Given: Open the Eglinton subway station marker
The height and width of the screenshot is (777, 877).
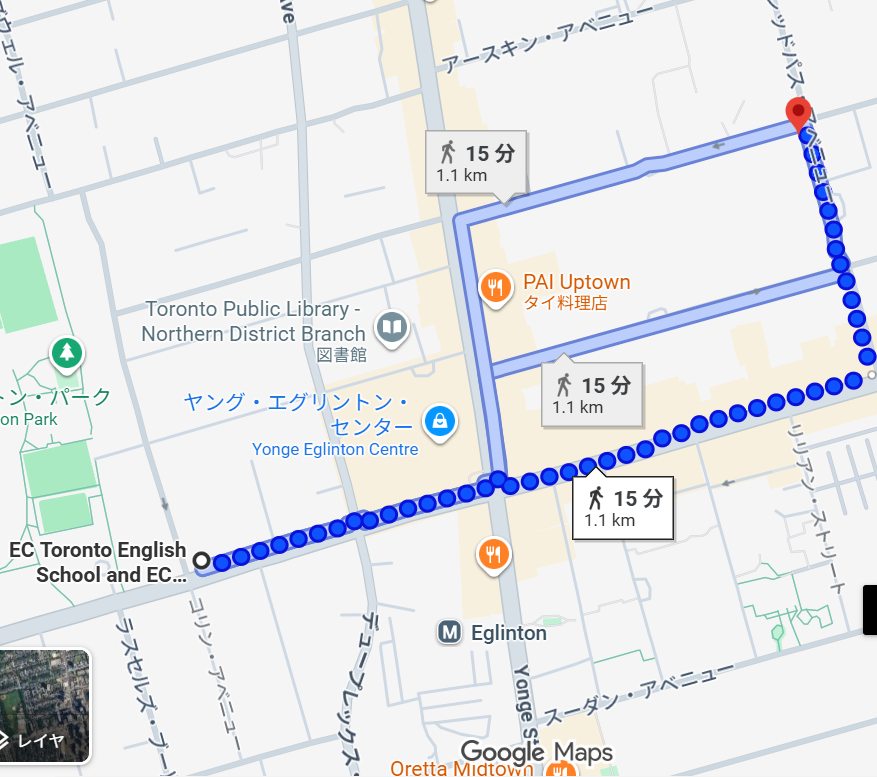Looking at the screenshot, I should [450, 632].
